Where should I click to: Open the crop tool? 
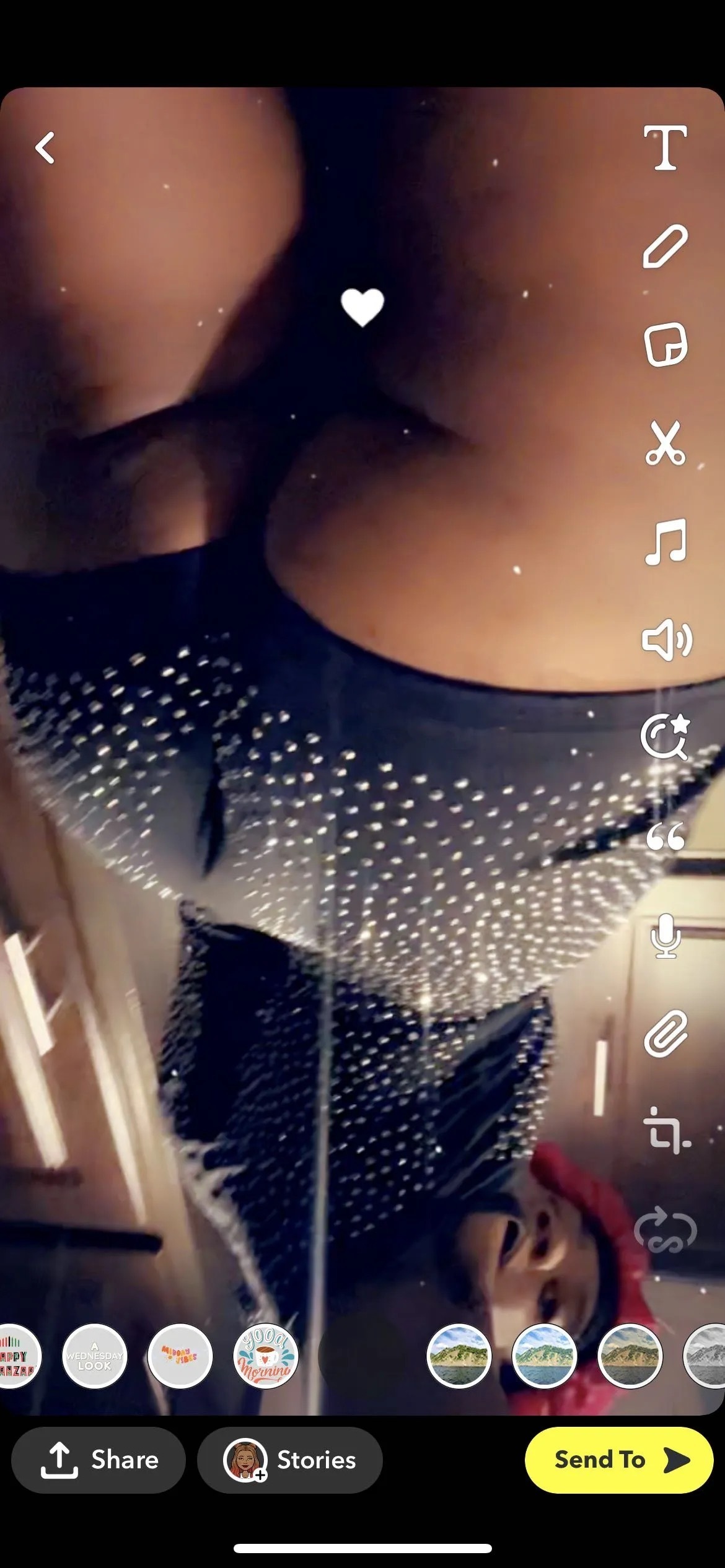tap(666, 1131)
